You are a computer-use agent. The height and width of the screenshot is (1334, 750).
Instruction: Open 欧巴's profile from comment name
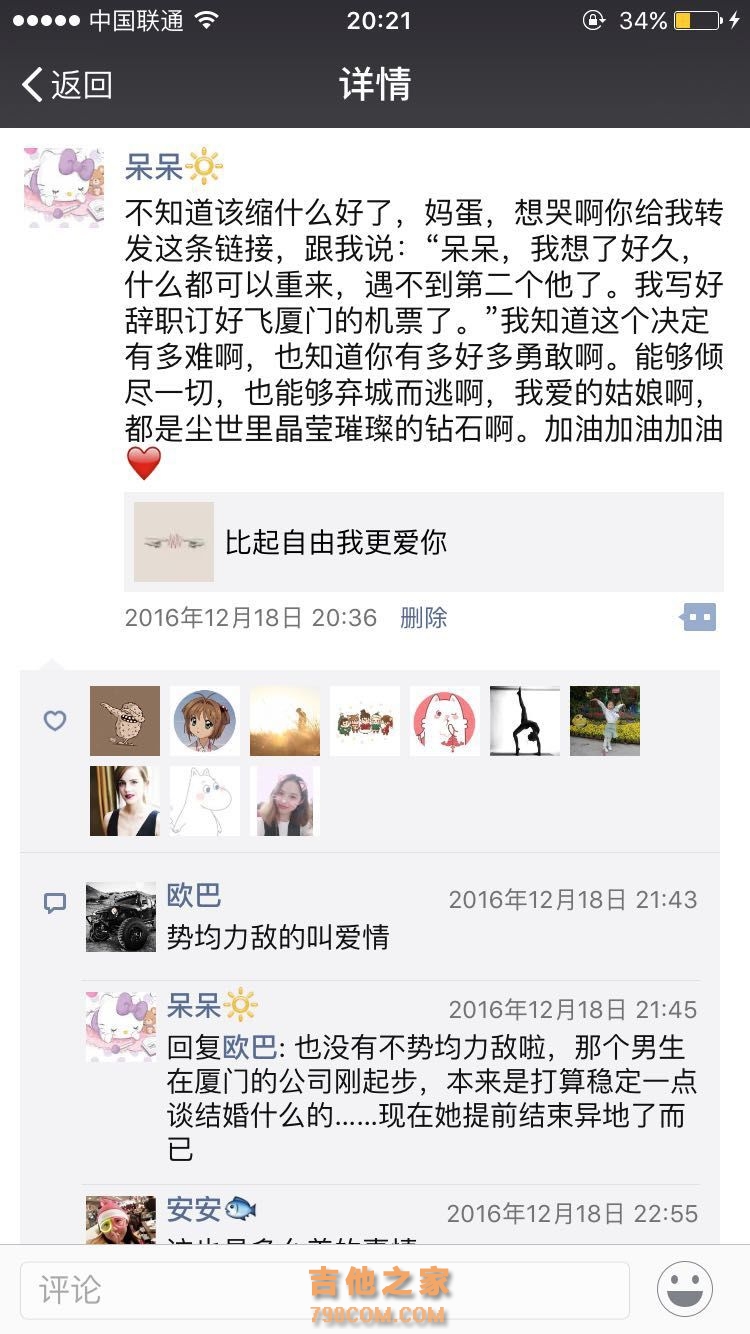[193, 896]
